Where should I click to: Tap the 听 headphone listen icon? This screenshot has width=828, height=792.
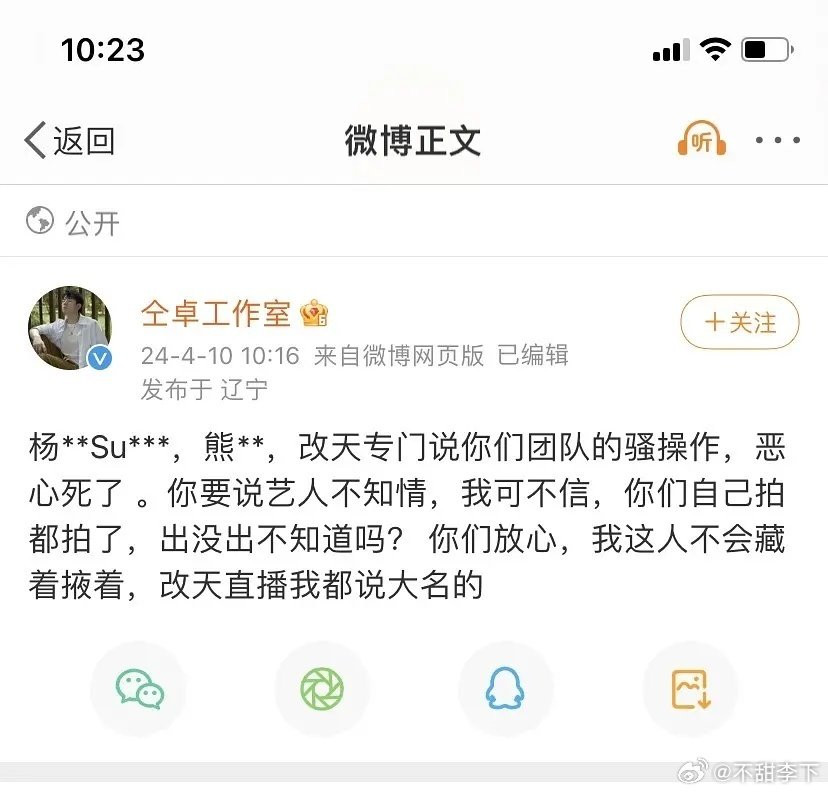point(701,141)
